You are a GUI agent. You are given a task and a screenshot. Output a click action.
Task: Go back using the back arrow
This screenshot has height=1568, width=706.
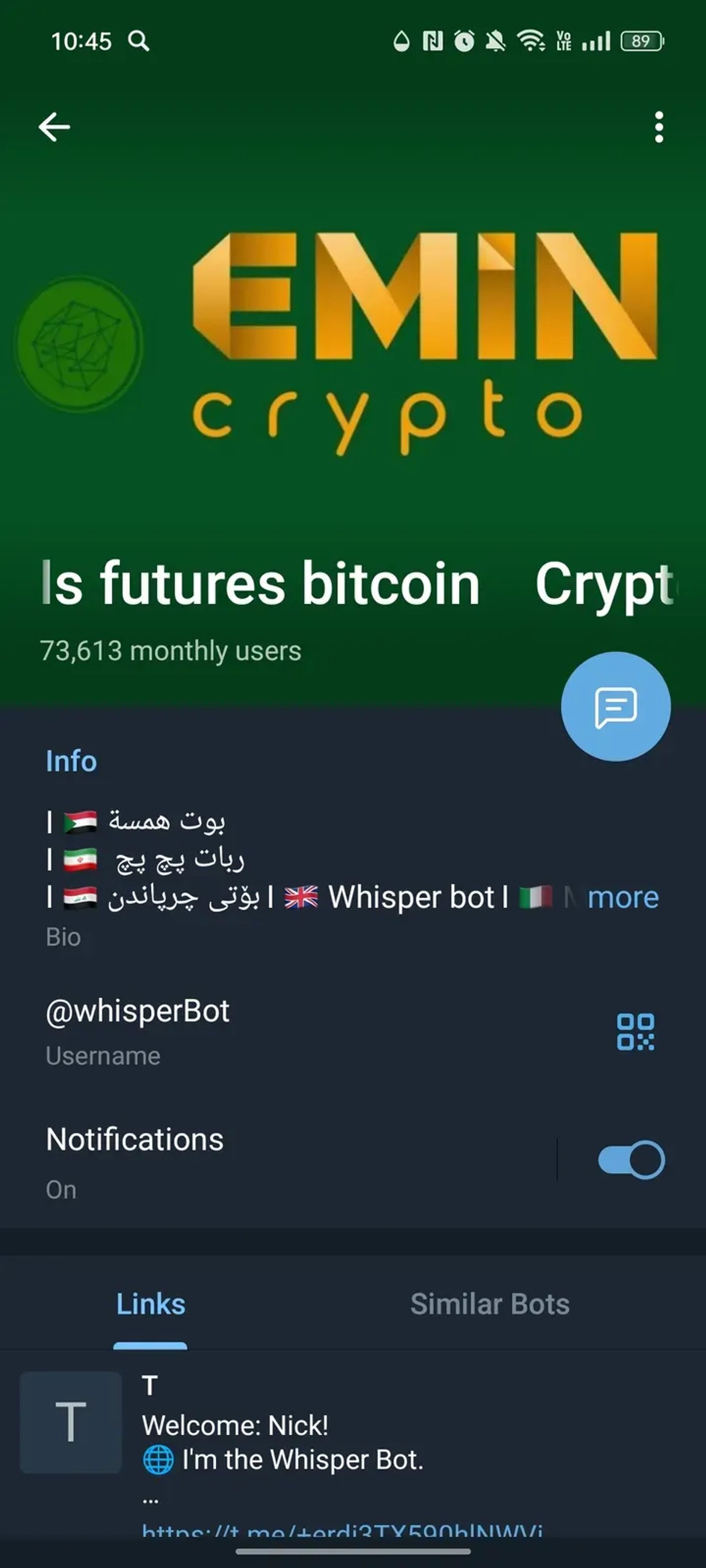coord(54,126)
